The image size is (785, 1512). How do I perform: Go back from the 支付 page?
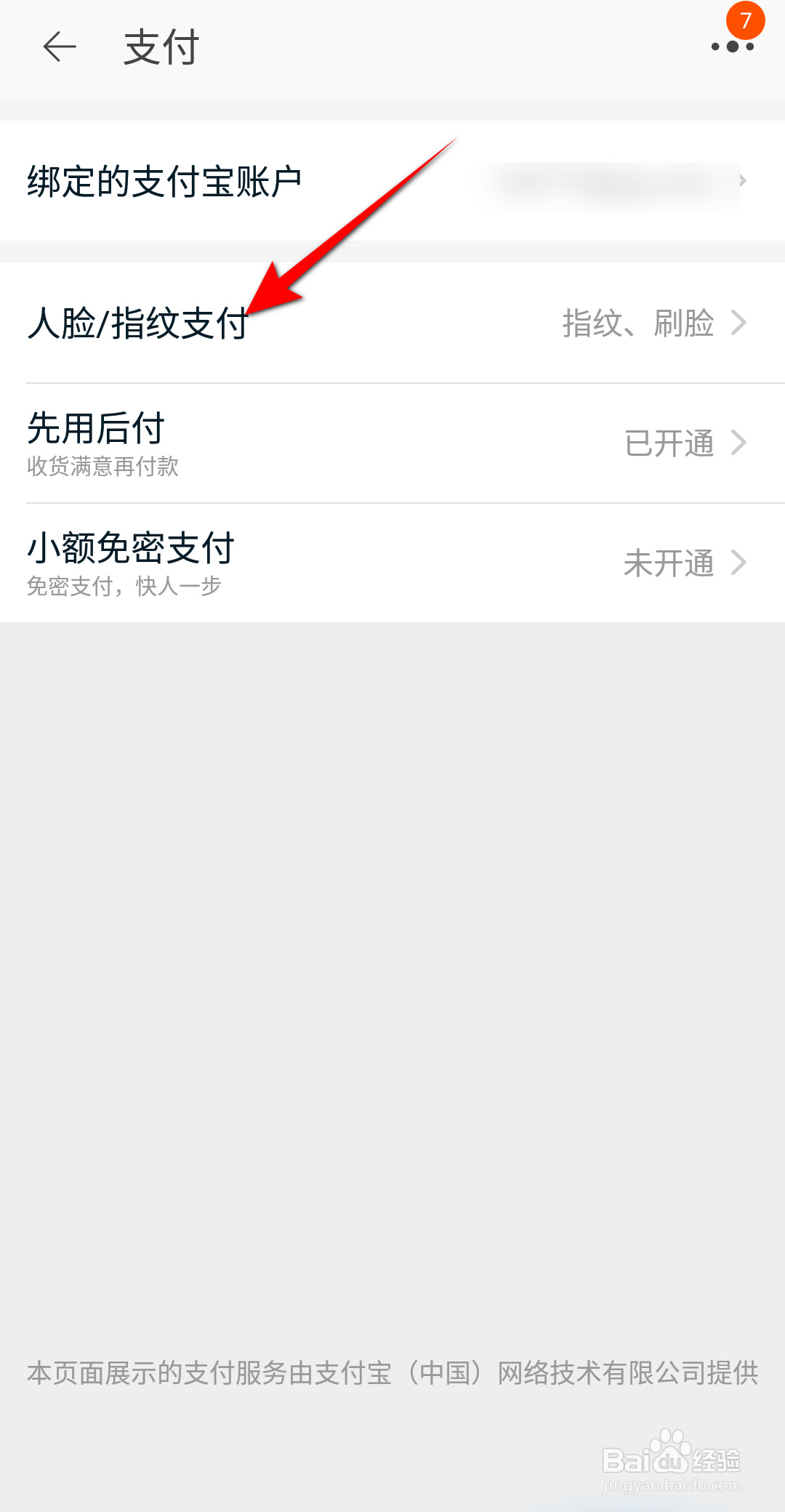(60, 48)
